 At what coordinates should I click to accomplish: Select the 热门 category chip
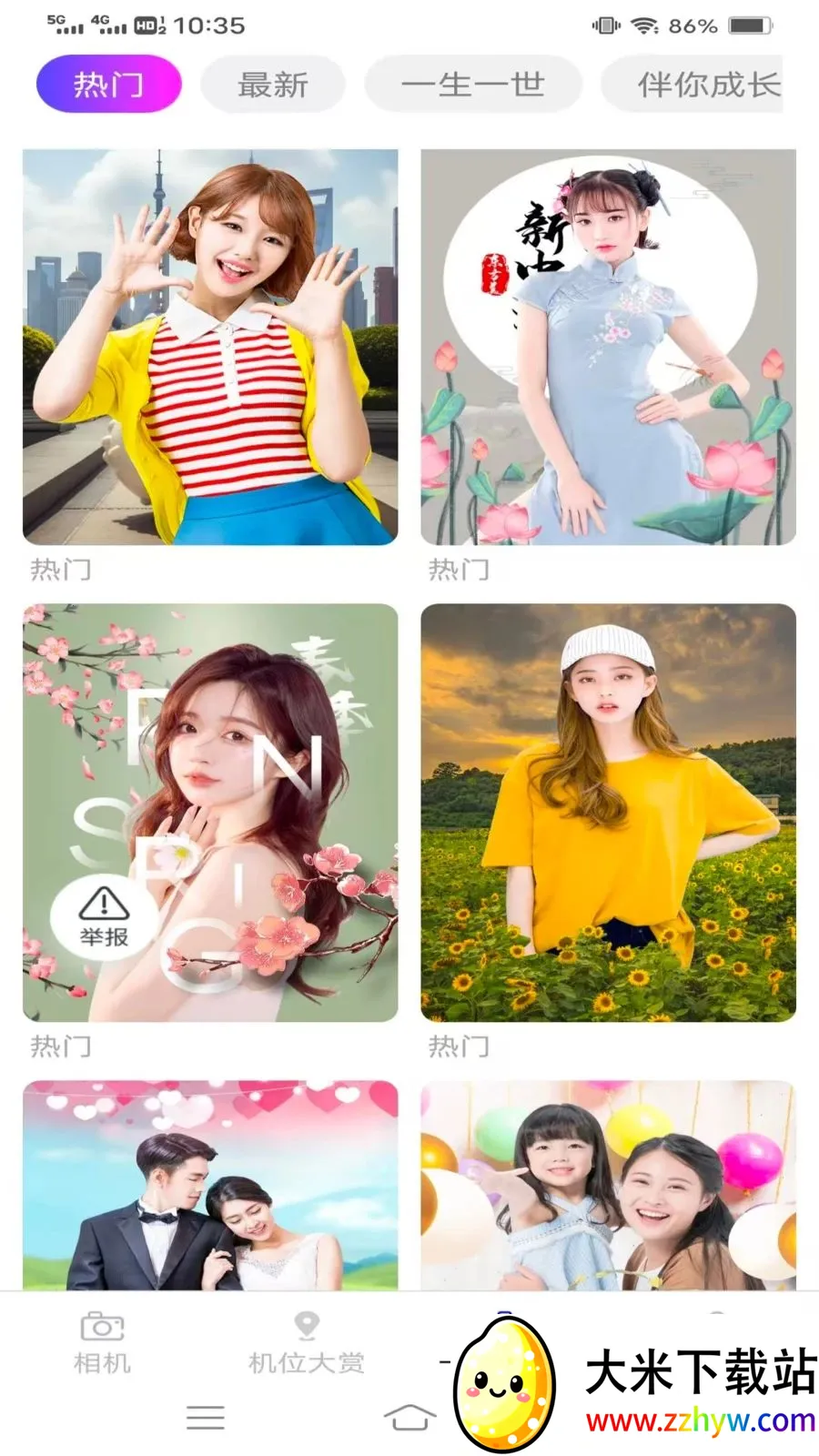(x=108, y=84)
